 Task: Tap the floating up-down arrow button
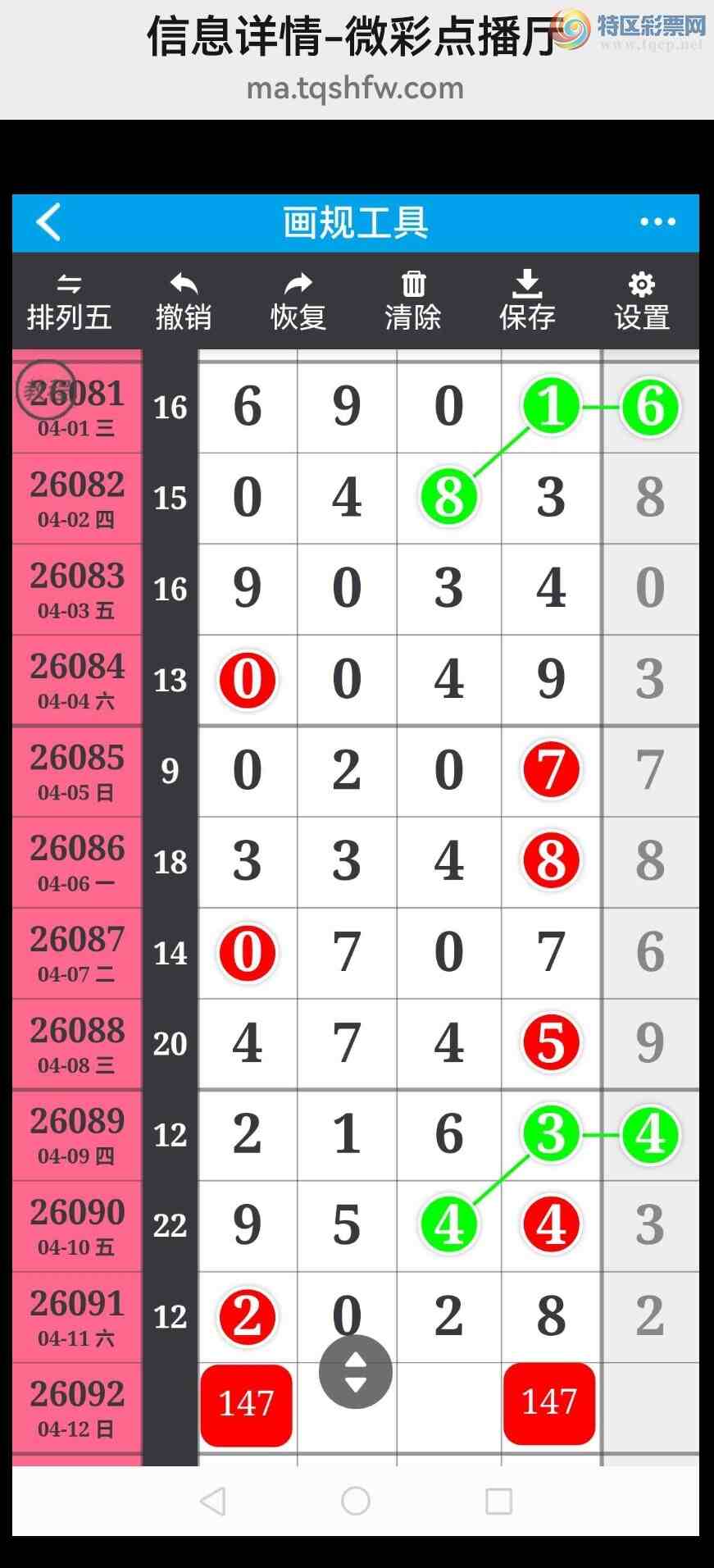click(355, 1372)
